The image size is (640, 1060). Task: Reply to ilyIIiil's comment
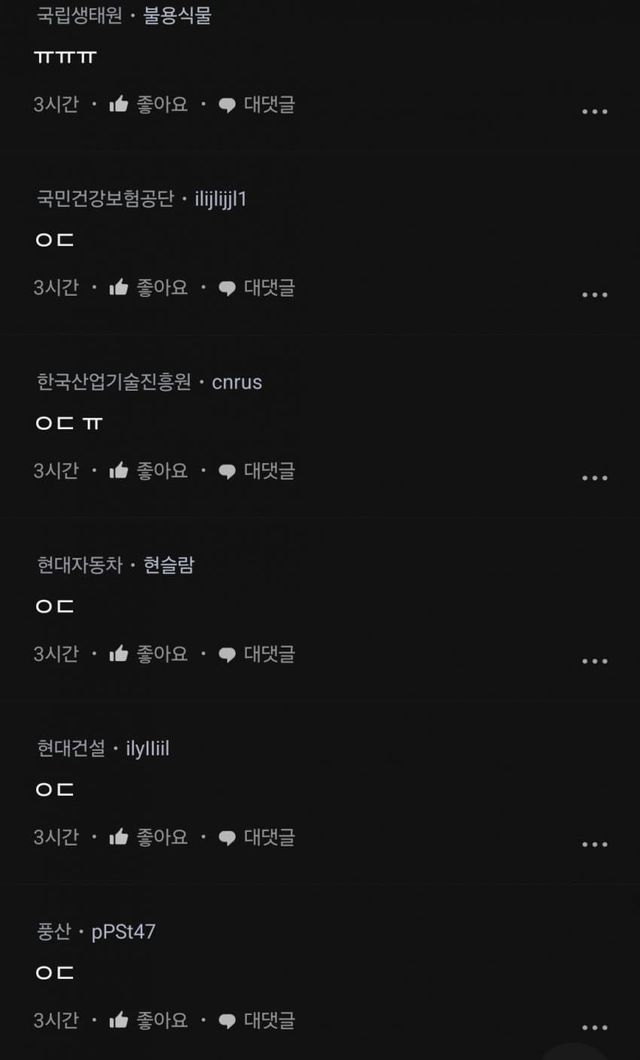(x=256, y=837)
